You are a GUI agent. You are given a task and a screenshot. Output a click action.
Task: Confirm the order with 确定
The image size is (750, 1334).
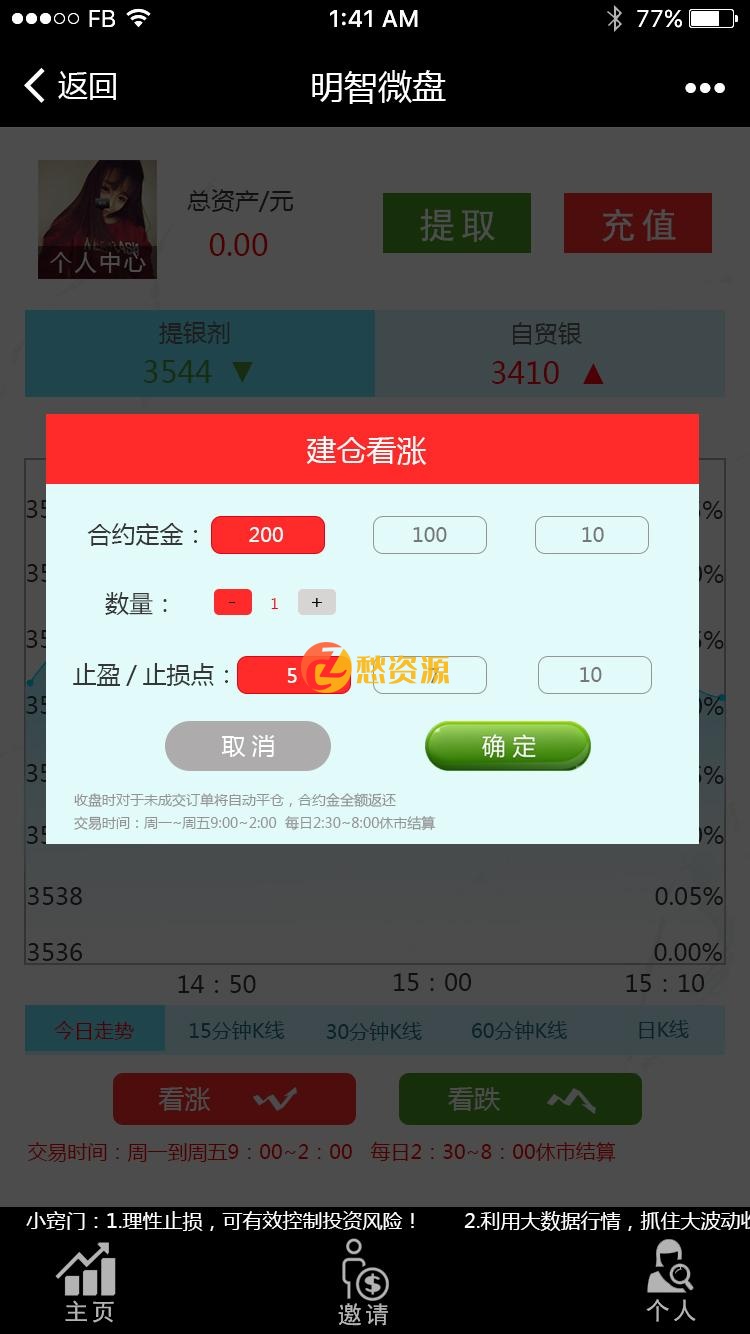pyautogui.click(x=507, y=745)
